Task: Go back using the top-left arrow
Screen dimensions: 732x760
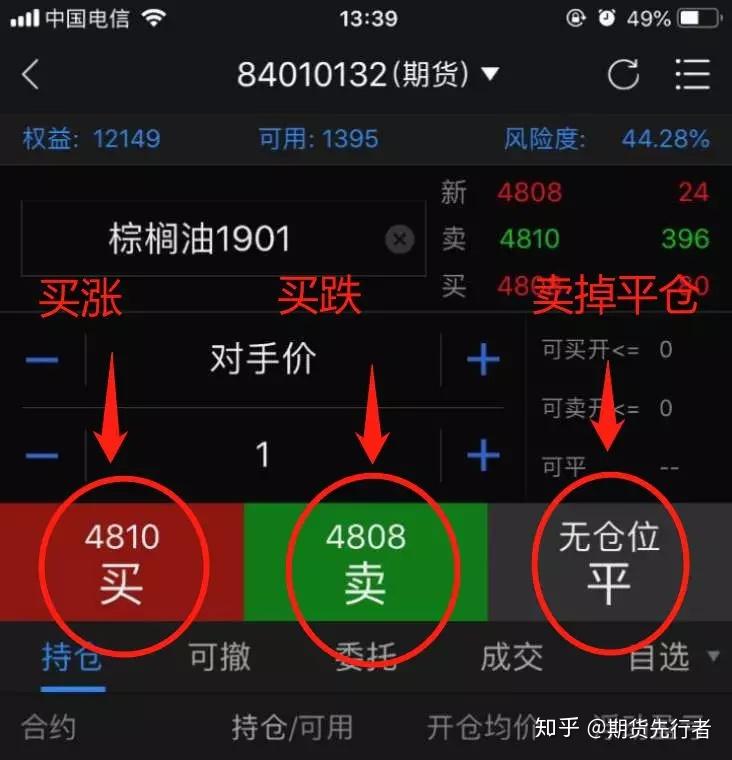Action: click(x=30, y=74)
